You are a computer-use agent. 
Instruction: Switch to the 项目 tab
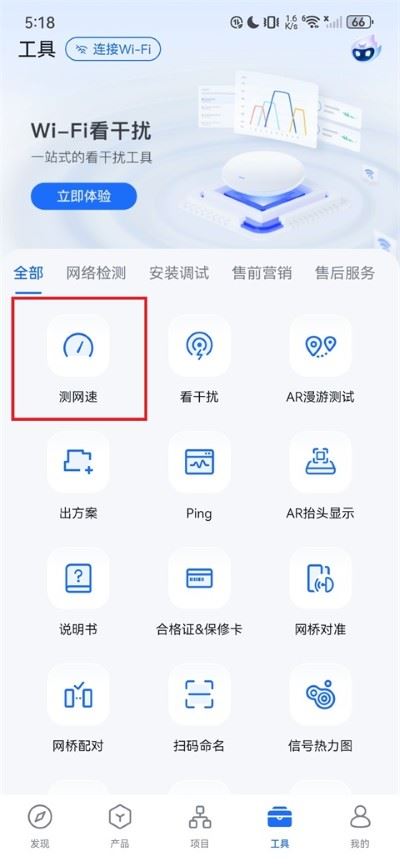[200, 827]
